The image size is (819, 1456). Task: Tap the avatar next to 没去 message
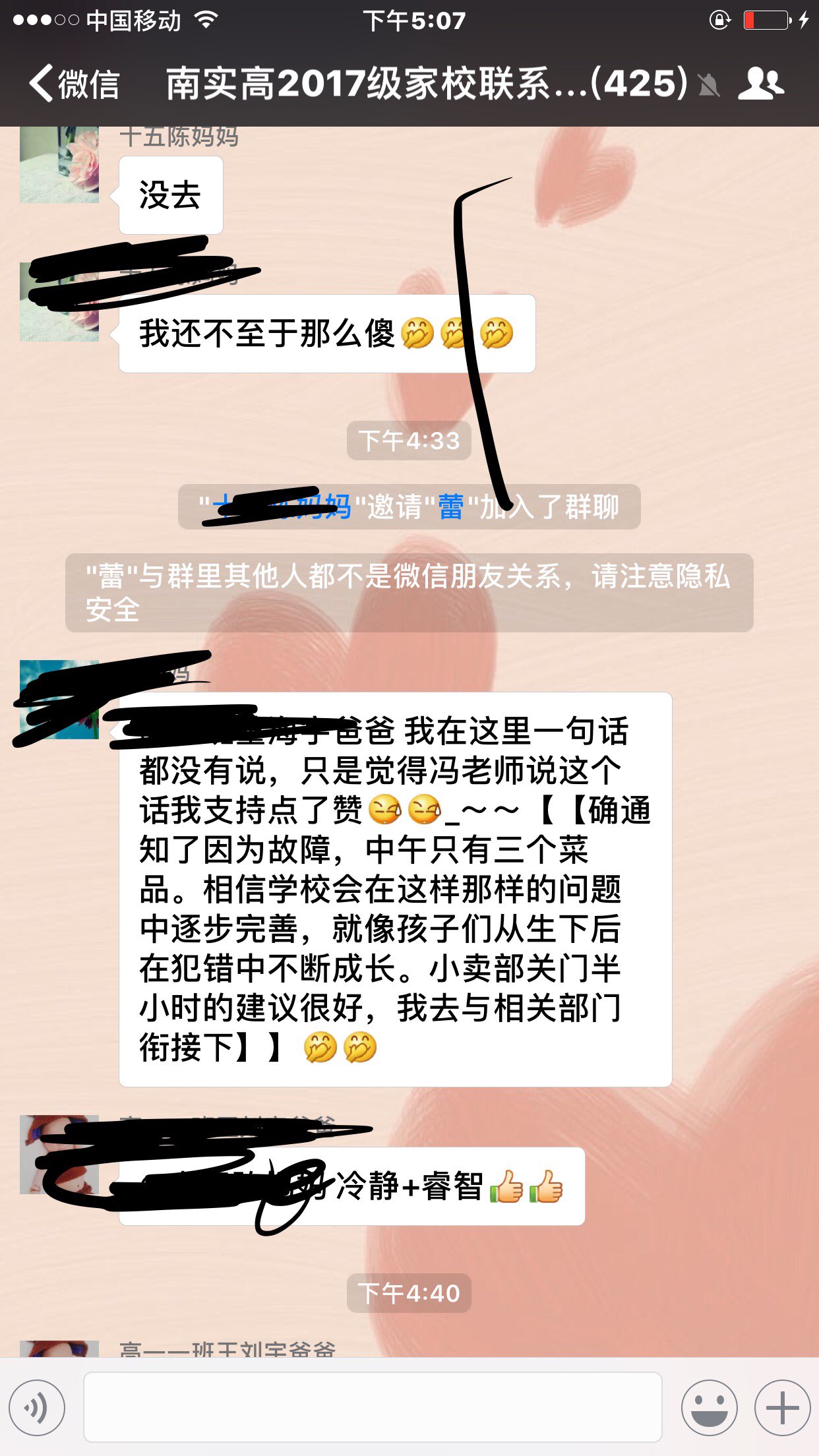pos(59,165)
